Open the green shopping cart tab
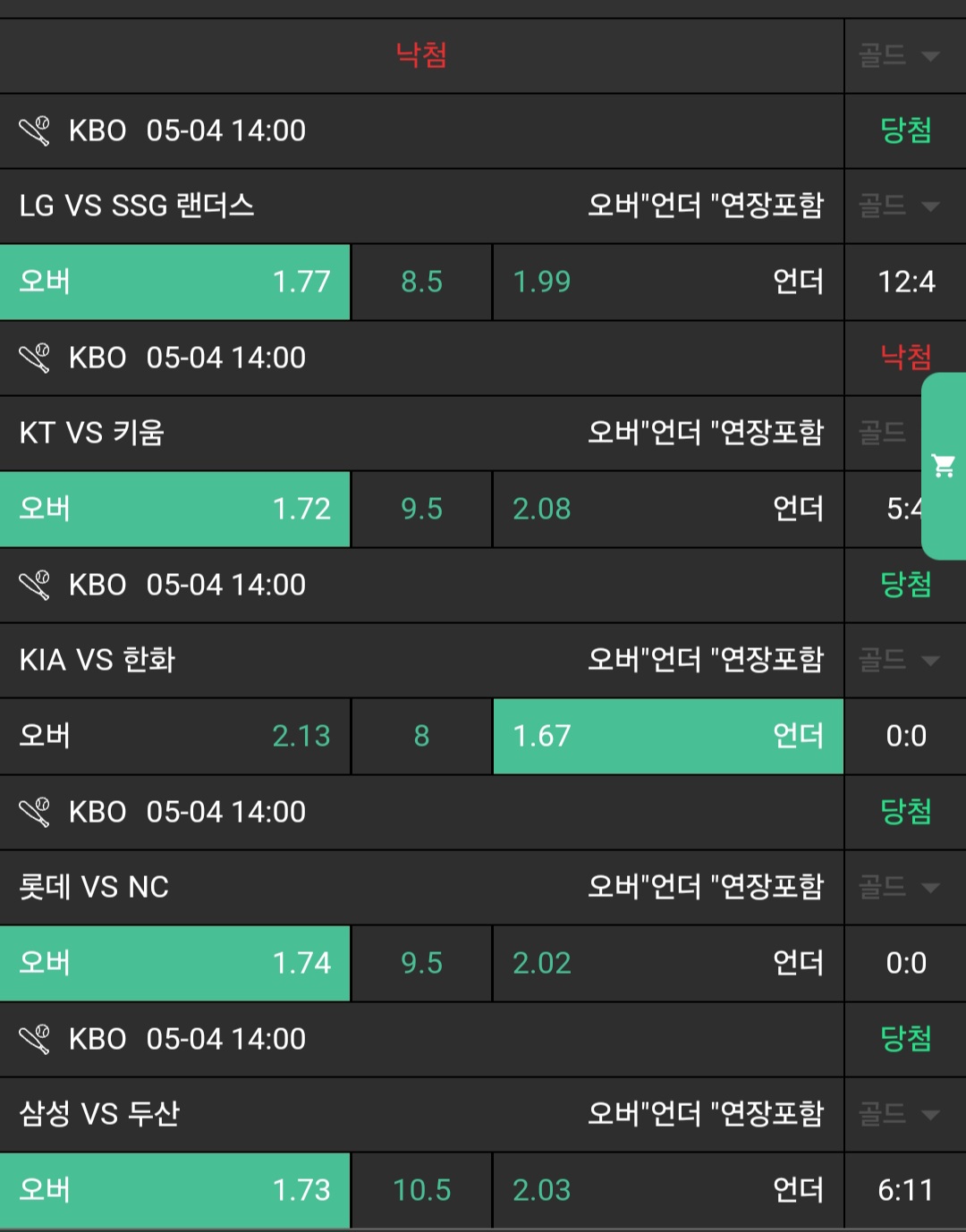The image size is (966, 1232). pos(944,466)
